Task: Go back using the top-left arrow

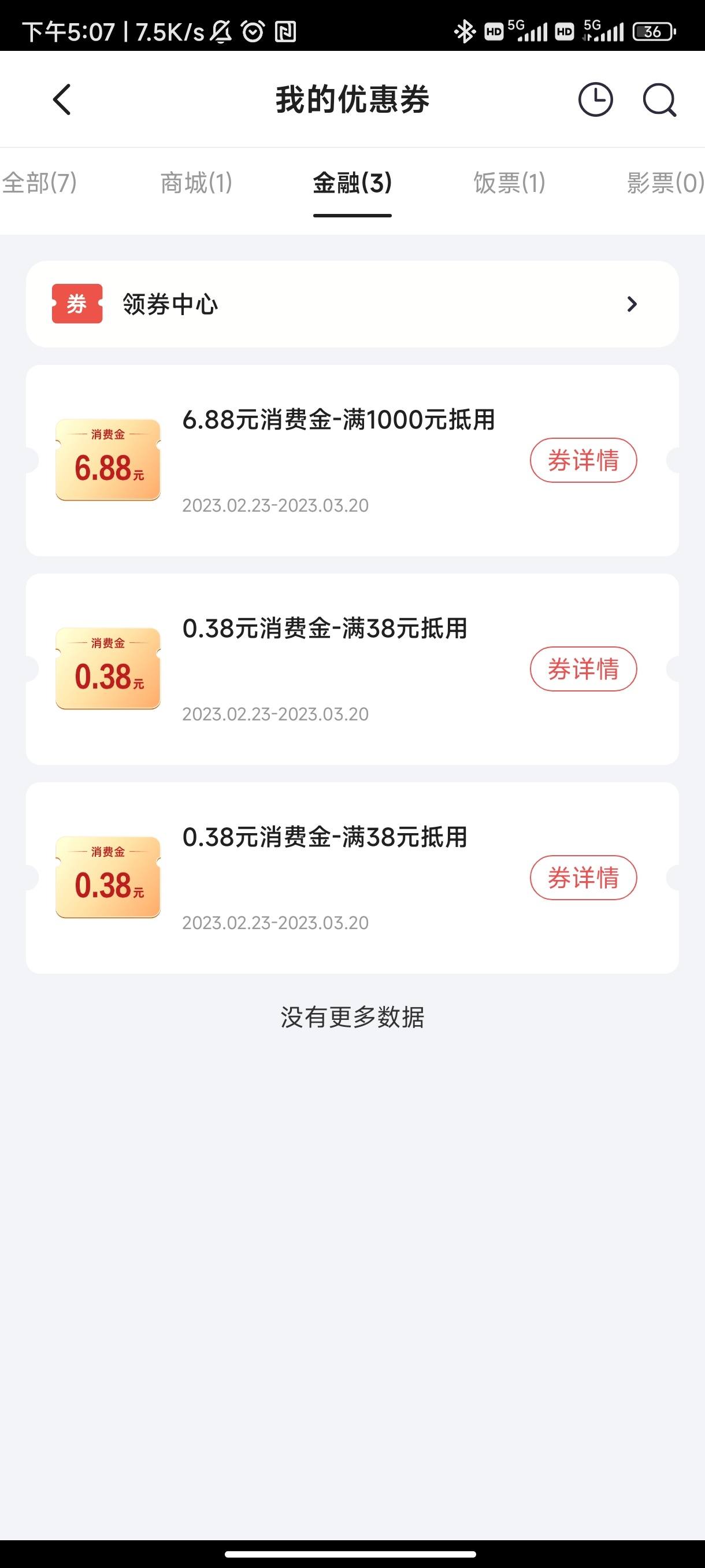Action: 62,99
